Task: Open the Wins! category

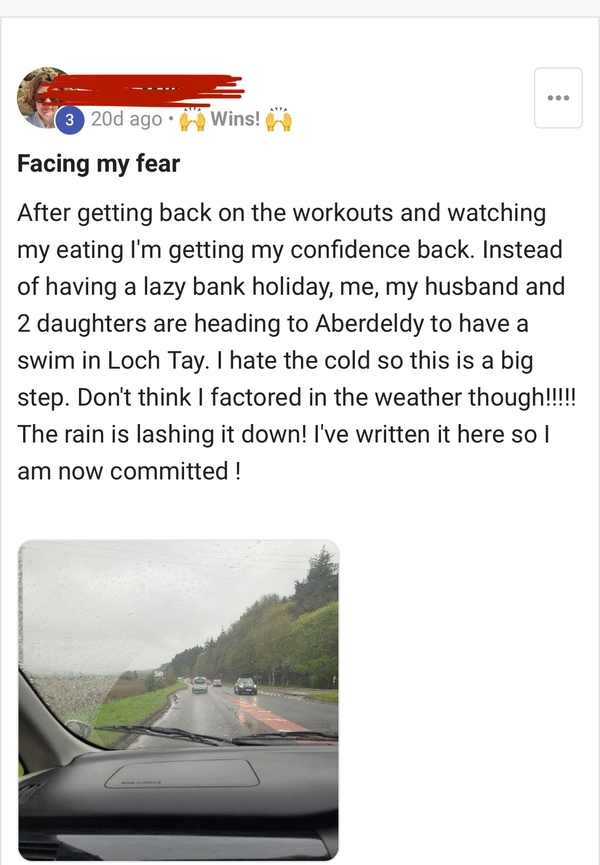Action: 236,120
